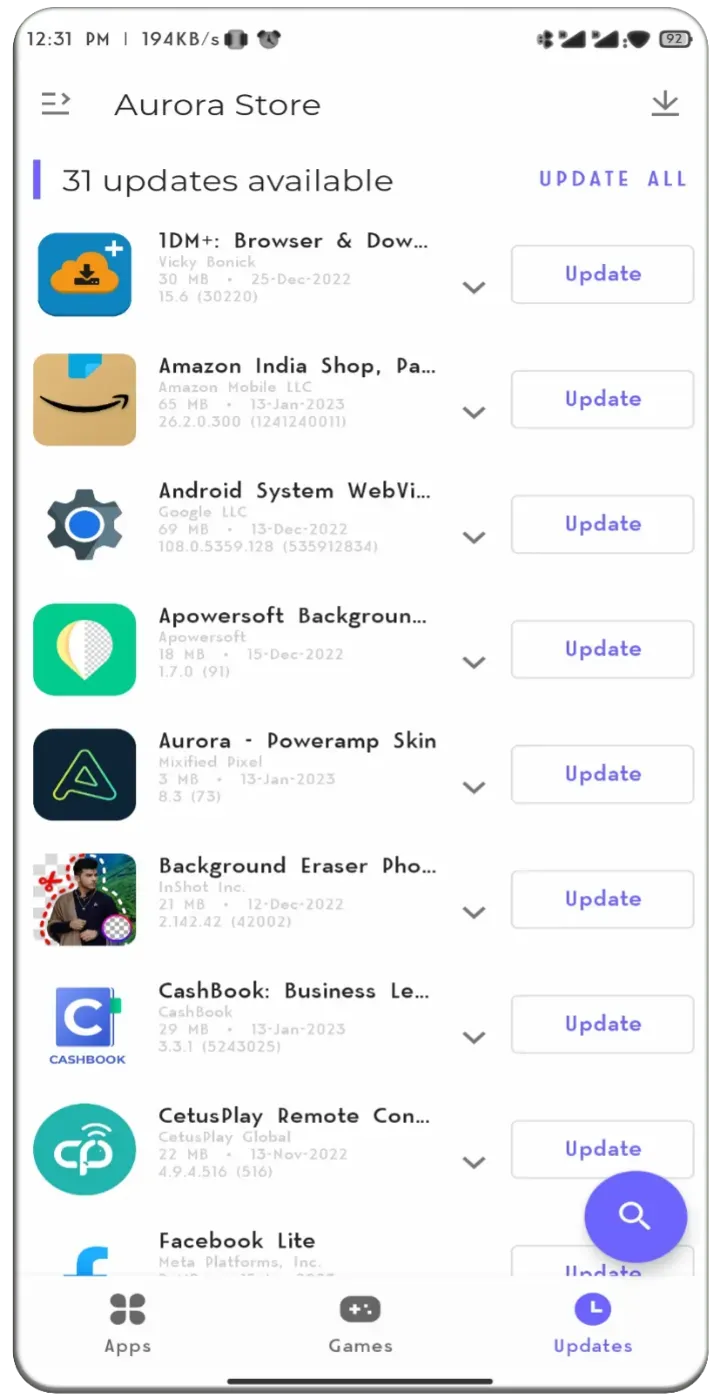
Task: Update Background Eraser Photo app
Action: pos(602,899)
